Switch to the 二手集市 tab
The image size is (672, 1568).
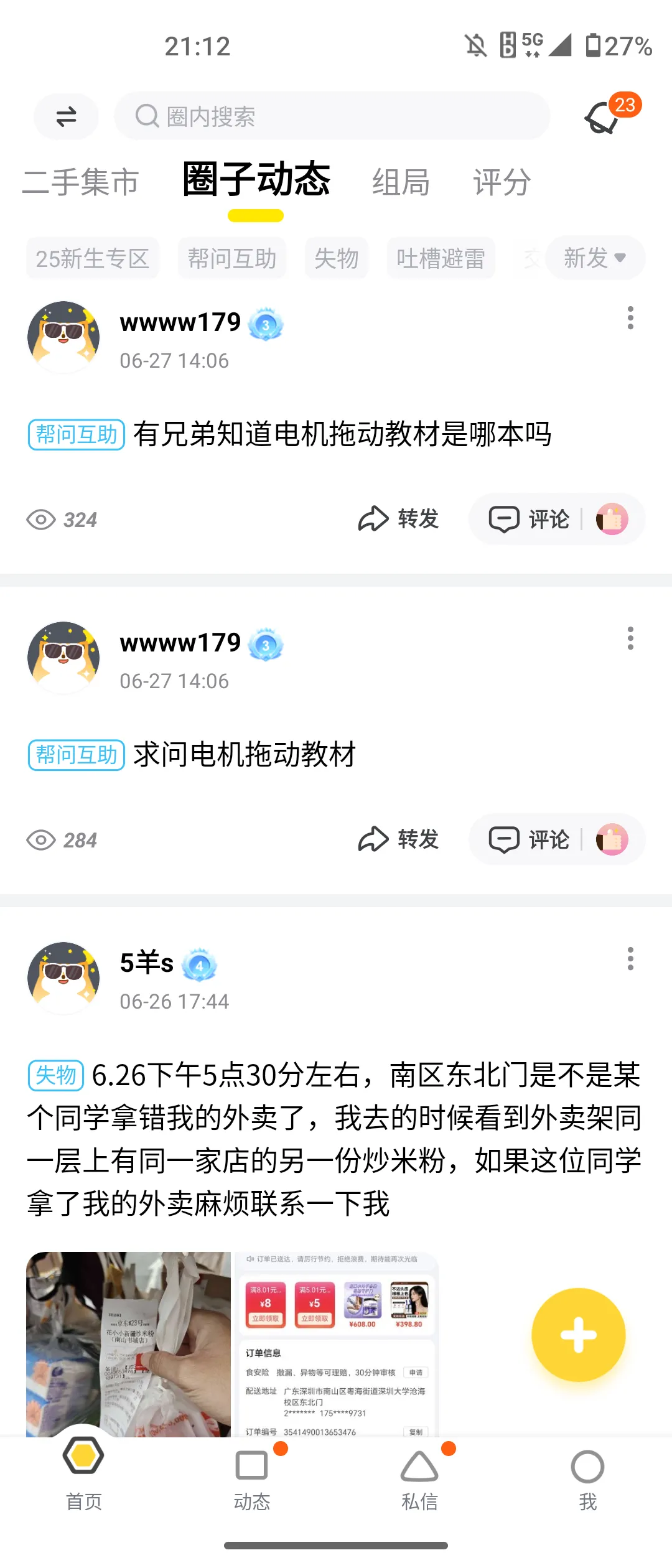[x=80, y=182]
